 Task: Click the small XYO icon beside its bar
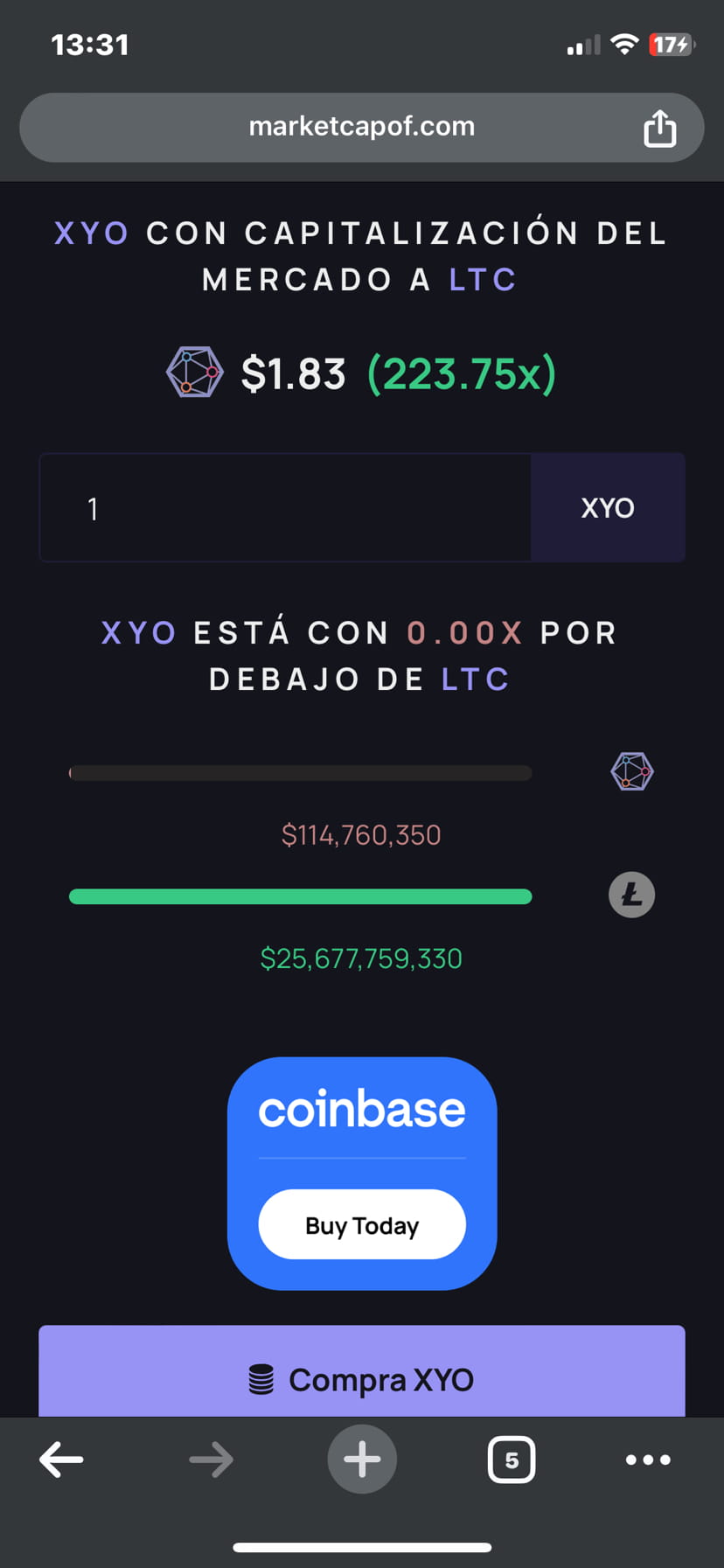click(631, 771)
